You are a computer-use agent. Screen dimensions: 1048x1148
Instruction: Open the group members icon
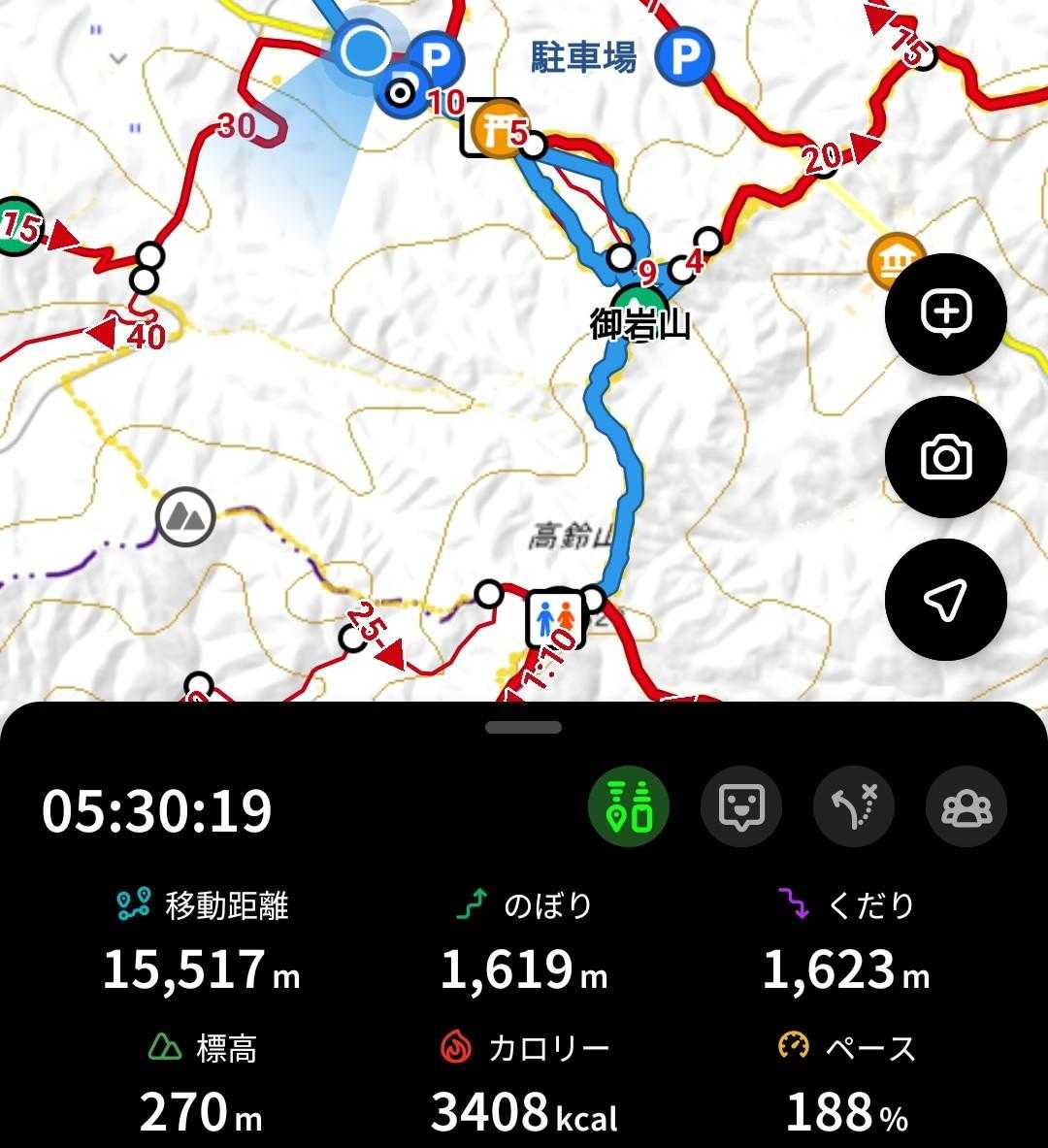pyautogui.click(x=966, y=806)
